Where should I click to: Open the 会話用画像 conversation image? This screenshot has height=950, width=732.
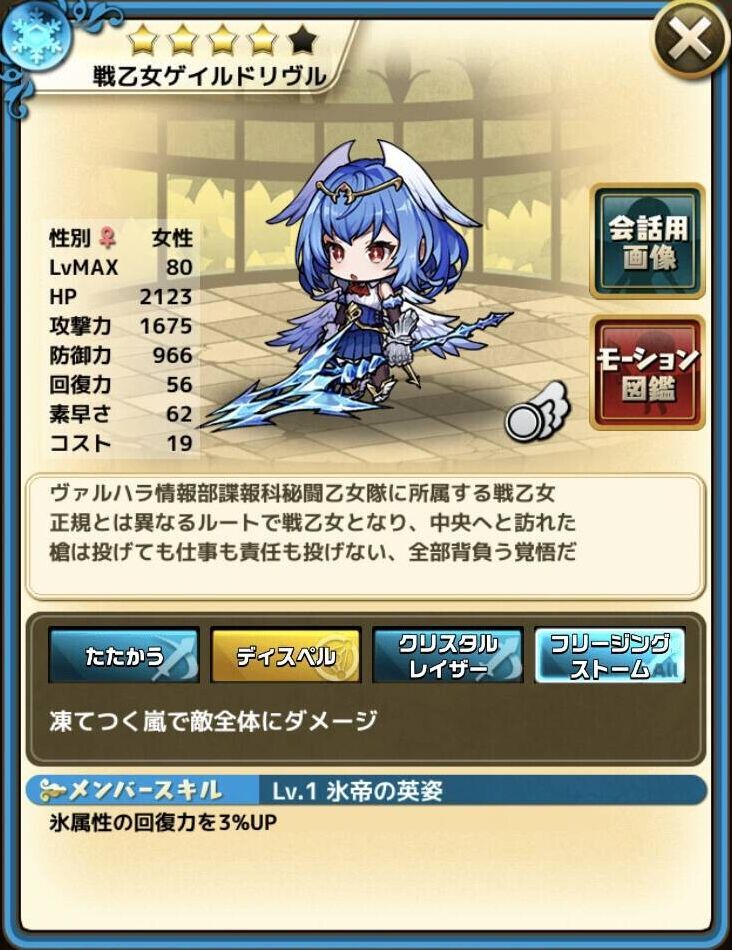click(647, 241)
